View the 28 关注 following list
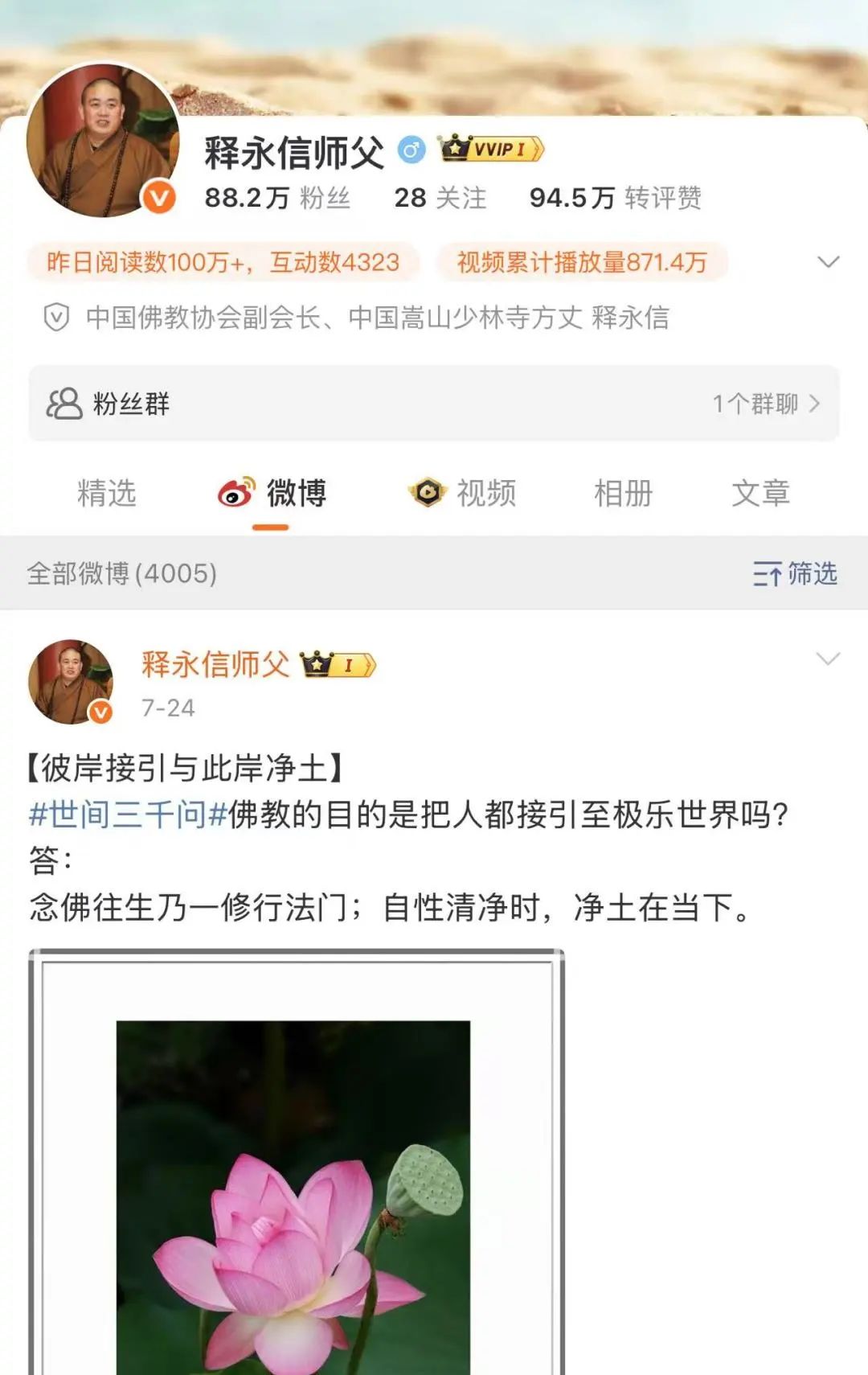Screen dimensions: 868x1375 (440, 198)
